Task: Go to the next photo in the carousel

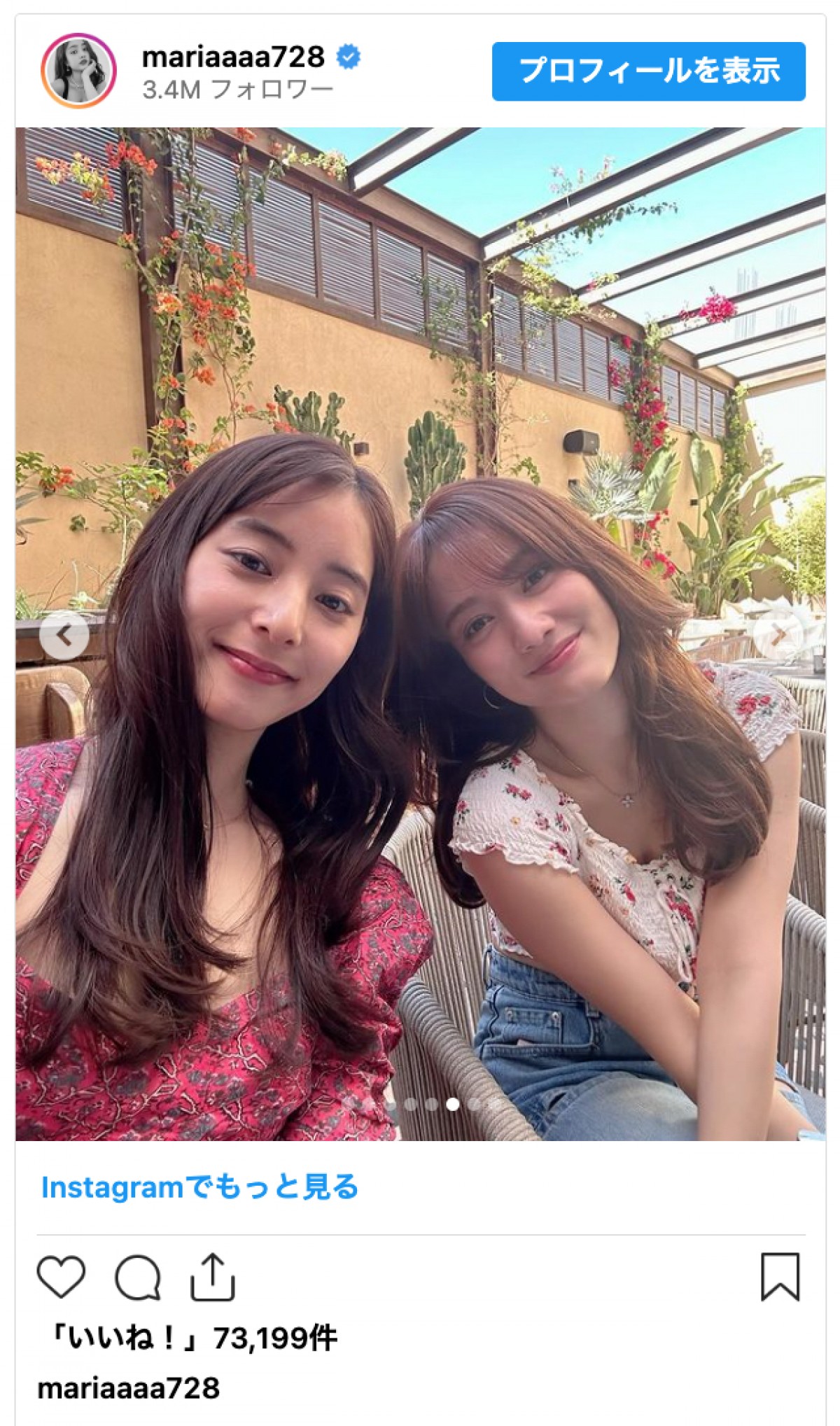Action: 778,635
